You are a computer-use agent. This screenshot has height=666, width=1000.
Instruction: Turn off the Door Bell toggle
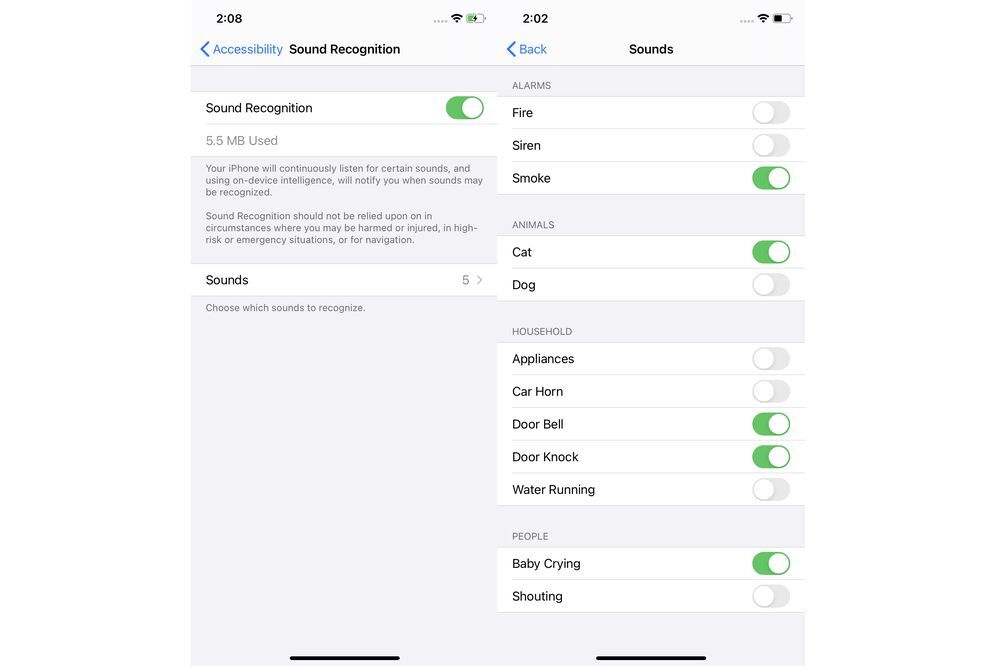pyautogui.click(x=770, y=424)
